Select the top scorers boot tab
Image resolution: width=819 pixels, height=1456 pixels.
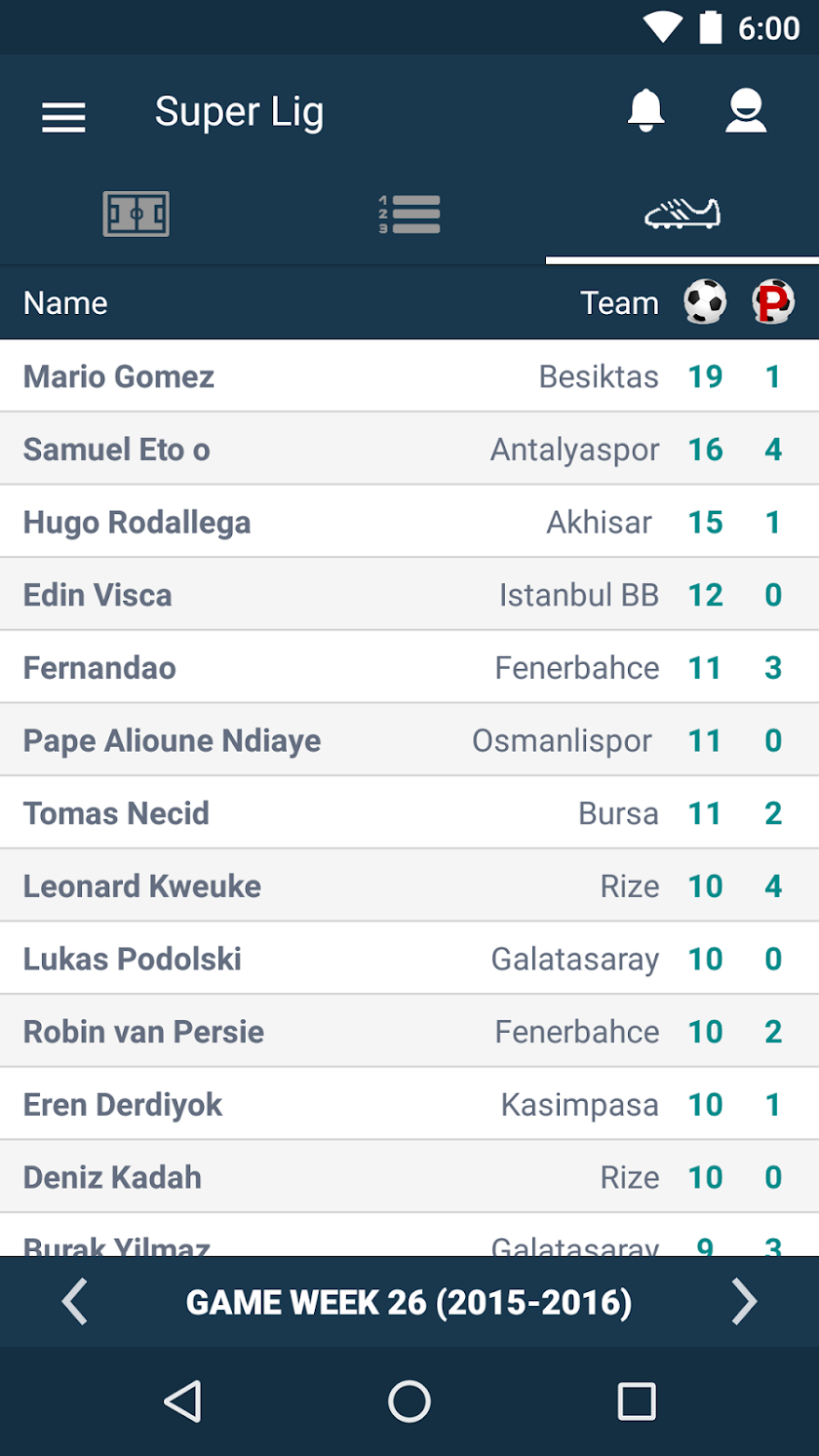pos(682,214)
